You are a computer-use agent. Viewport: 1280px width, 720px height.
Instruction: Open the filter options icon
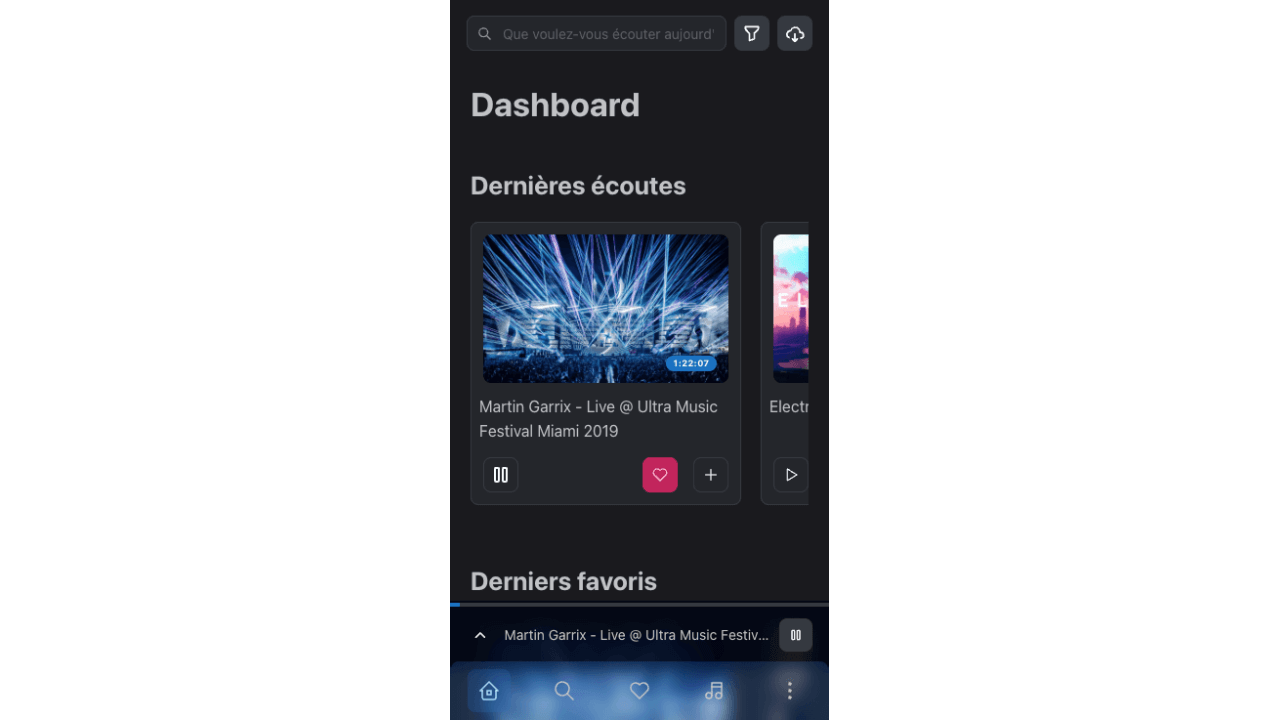click(x=752, y=34)
